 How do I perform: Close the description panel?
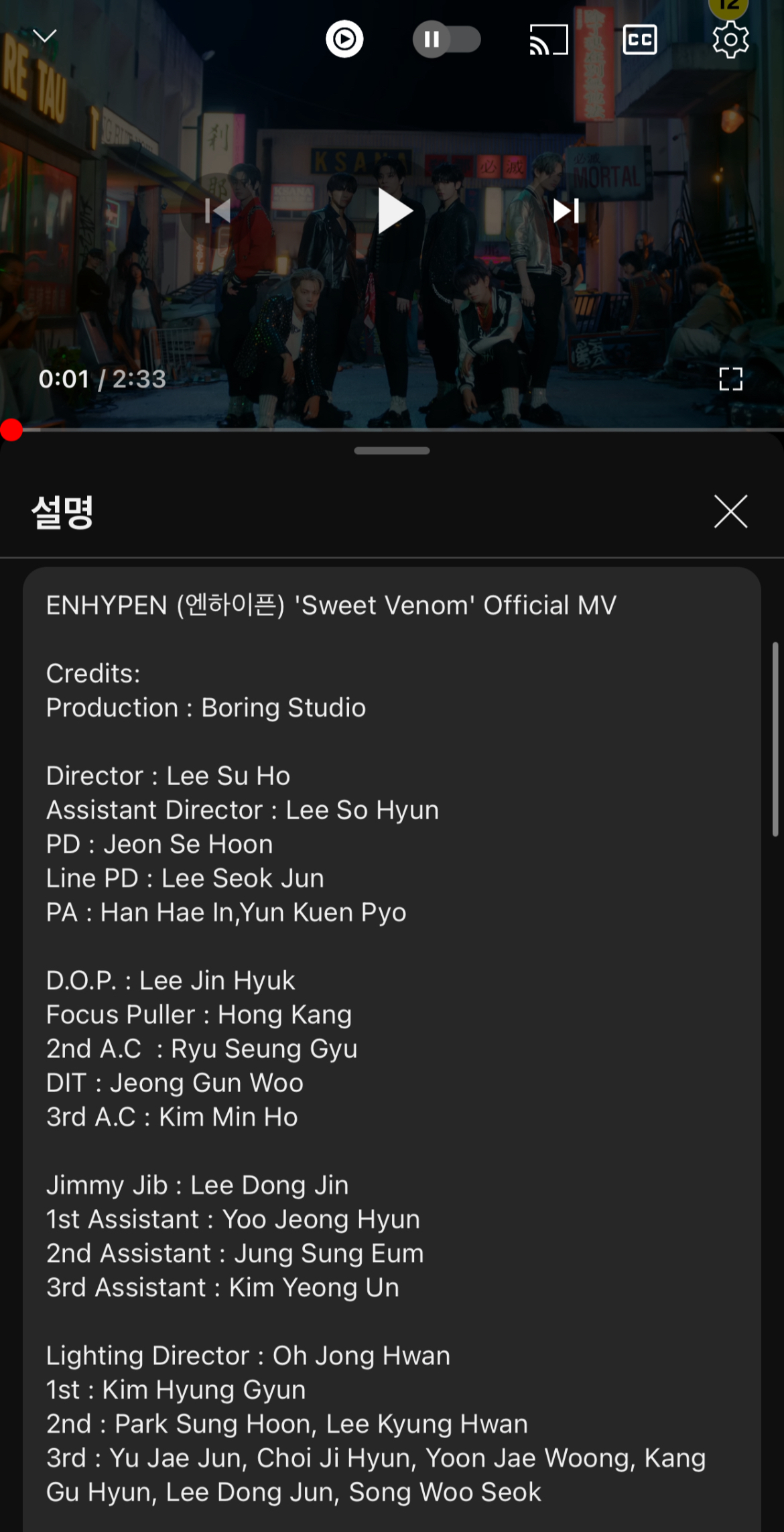coord(730,512)
